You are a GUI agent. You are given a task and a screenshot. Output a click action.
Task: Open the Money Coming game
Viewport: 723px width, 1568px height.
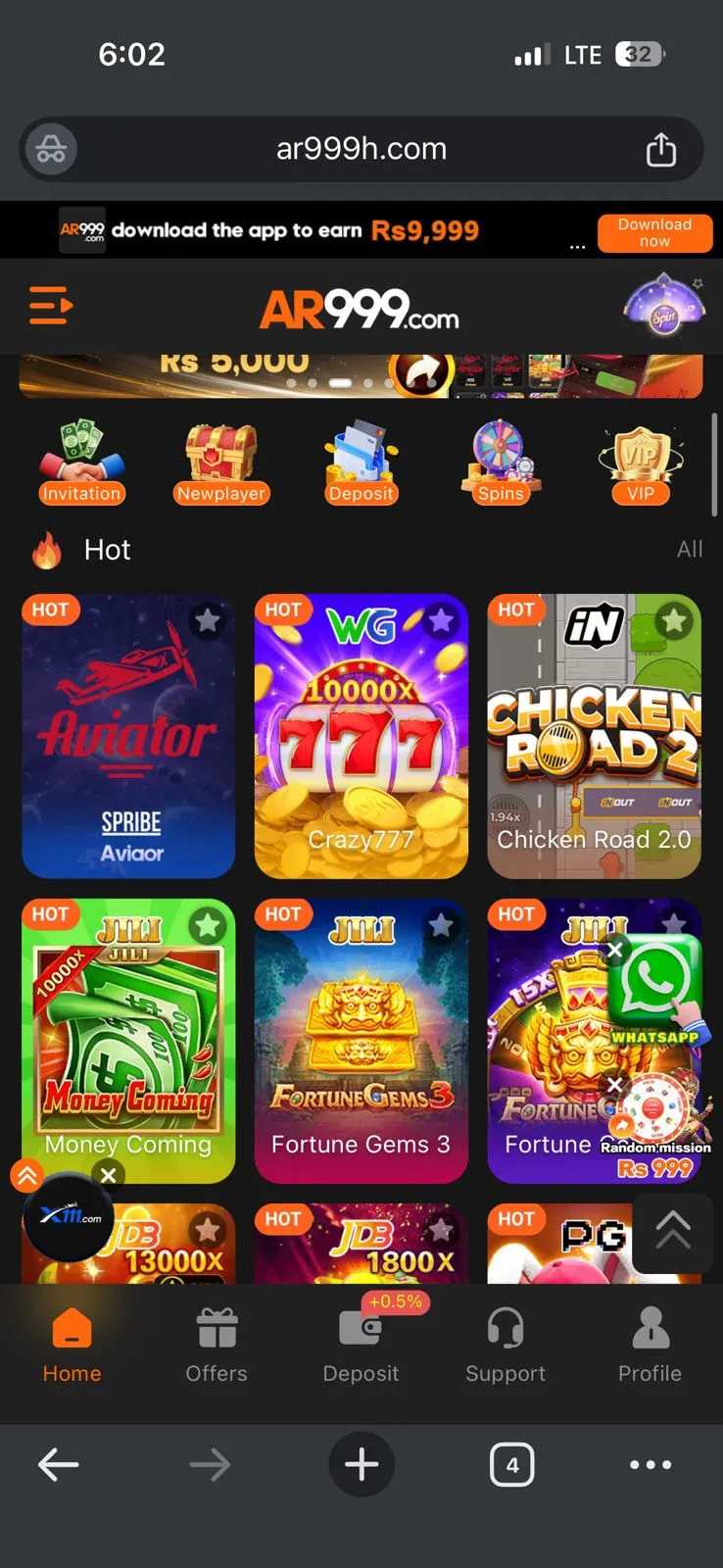[128, 1041]
